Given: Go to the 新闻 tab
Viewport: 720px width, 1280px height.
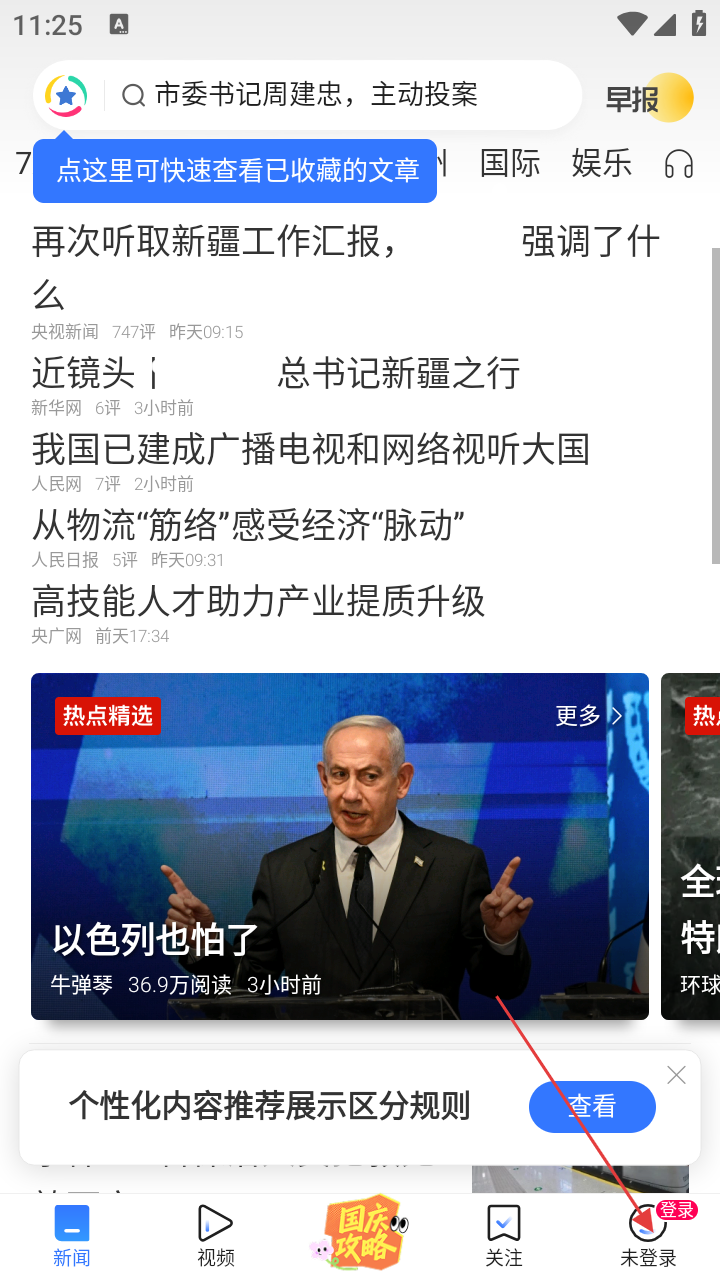Looking at the screenshot, I should (72, 1236).
